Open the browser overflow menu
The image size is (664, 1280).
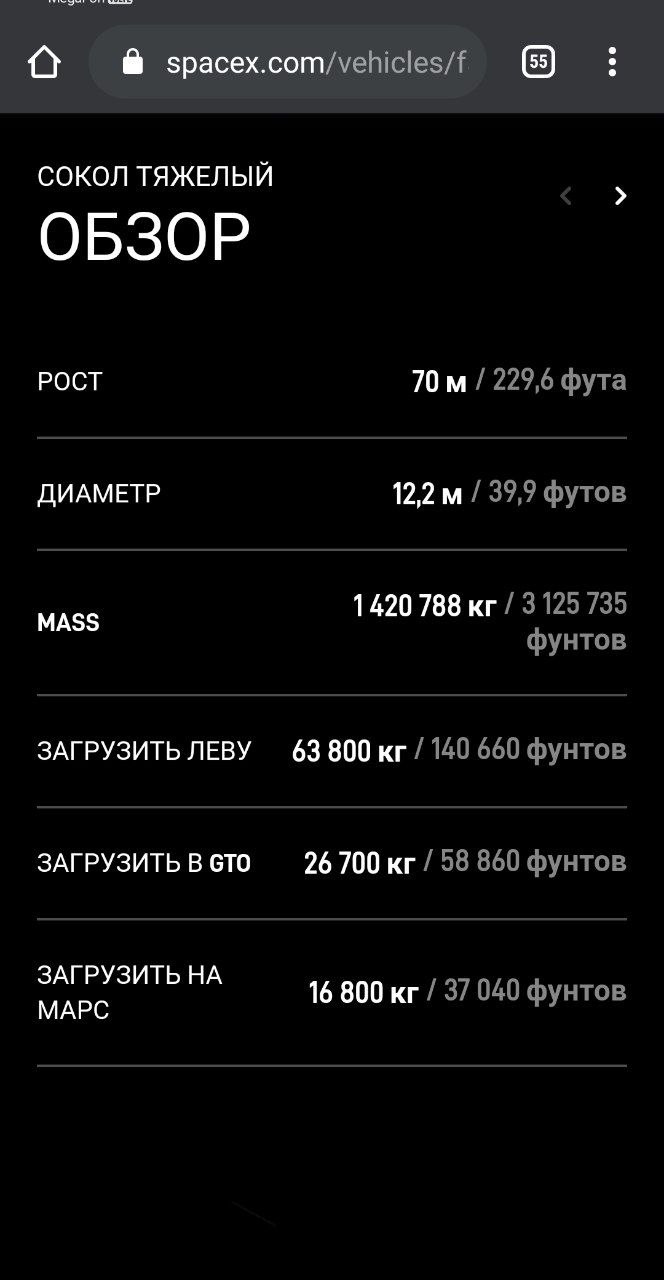(612, 62)
